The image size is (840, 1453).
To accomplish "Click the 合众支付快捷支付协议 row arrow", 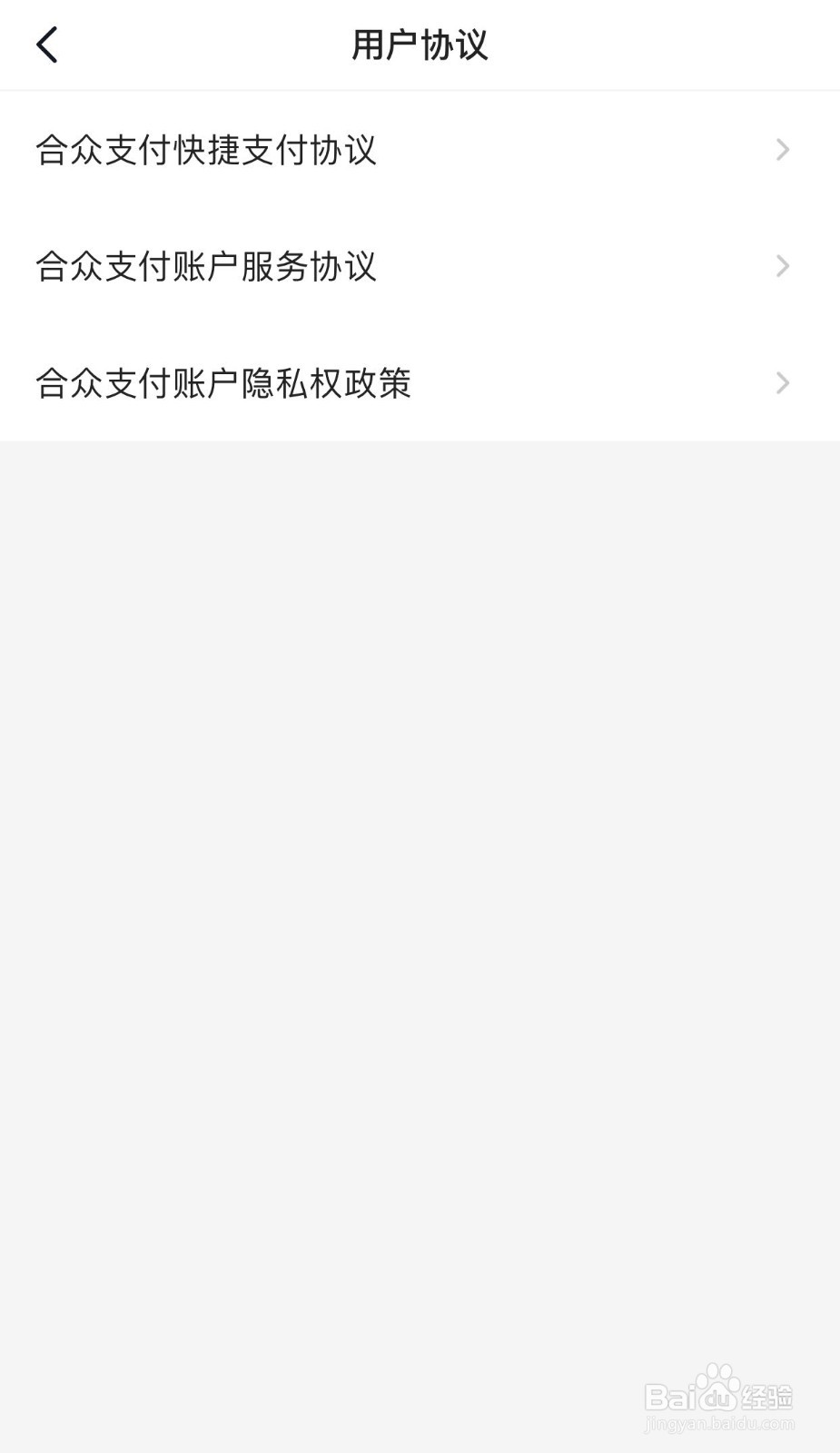I will point(781,150).
